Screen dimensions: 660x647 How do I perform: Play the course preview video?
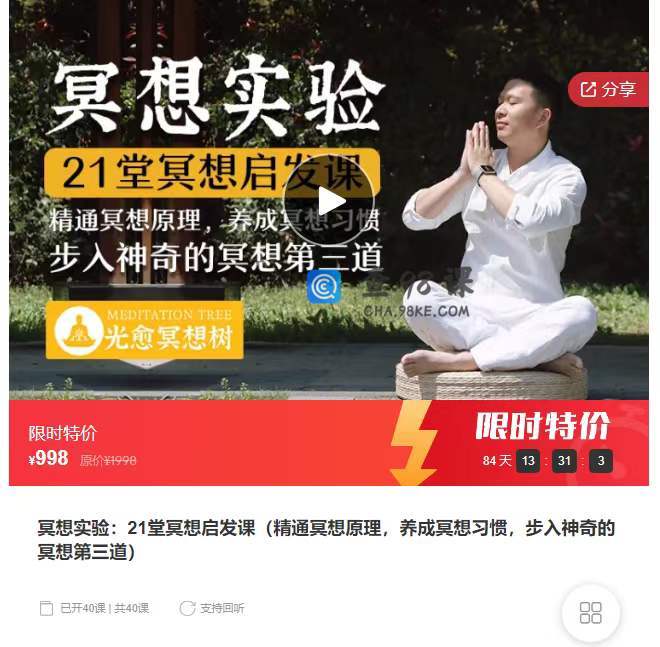point(328,202)
